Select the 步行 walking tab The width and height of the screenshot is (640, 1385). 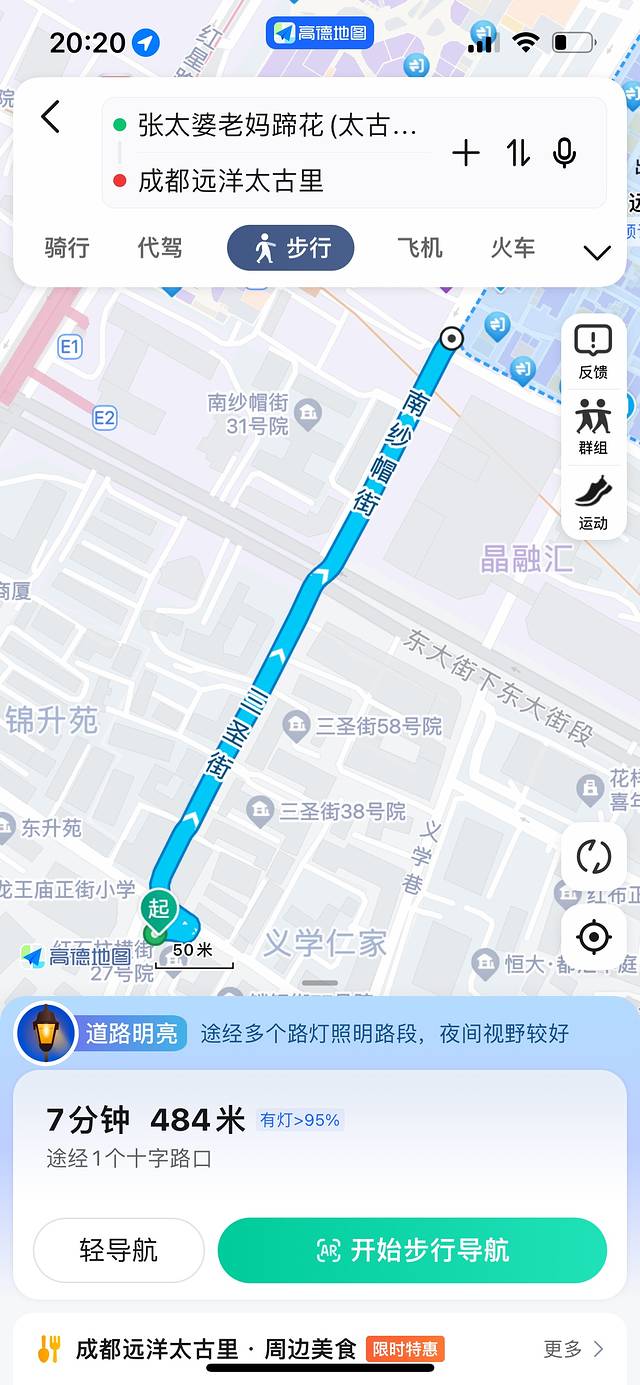[291, 248]
